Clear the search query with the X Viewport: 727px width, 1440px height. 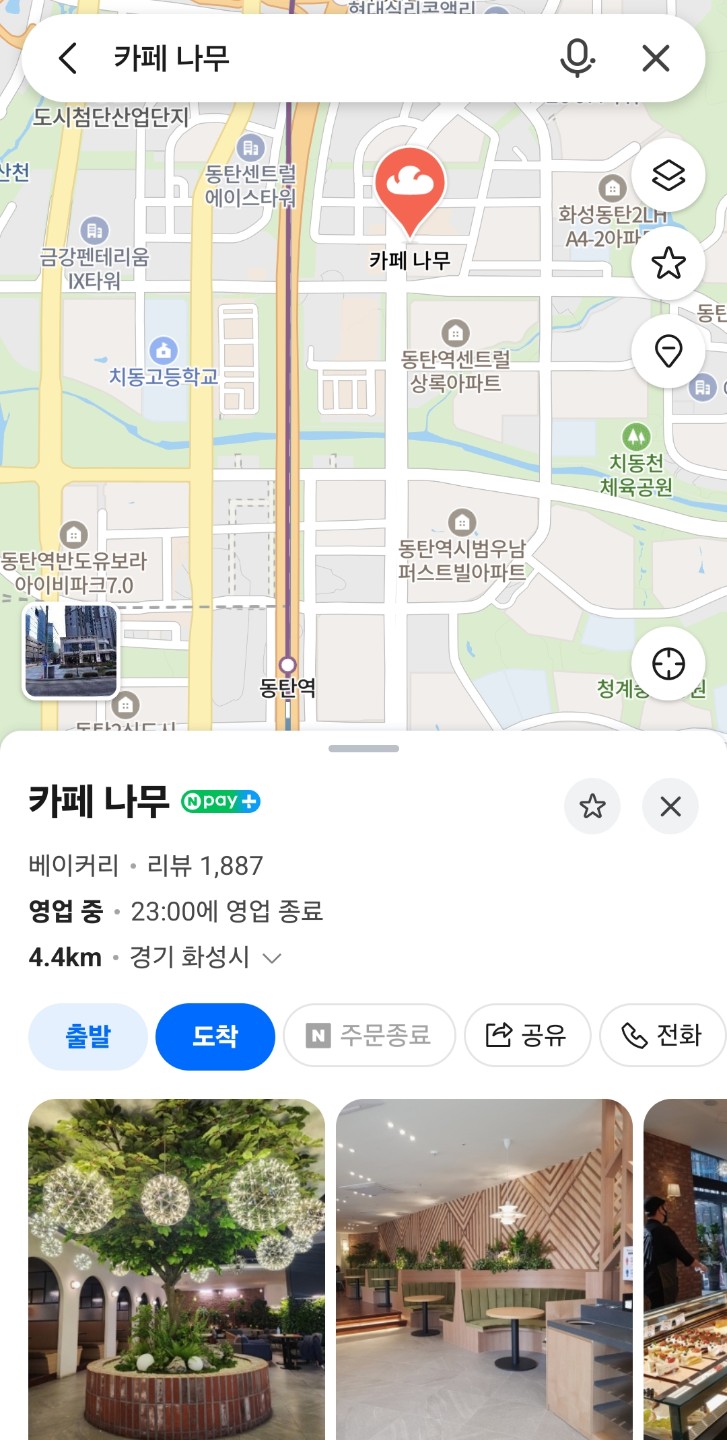click(x=655, y=59)
